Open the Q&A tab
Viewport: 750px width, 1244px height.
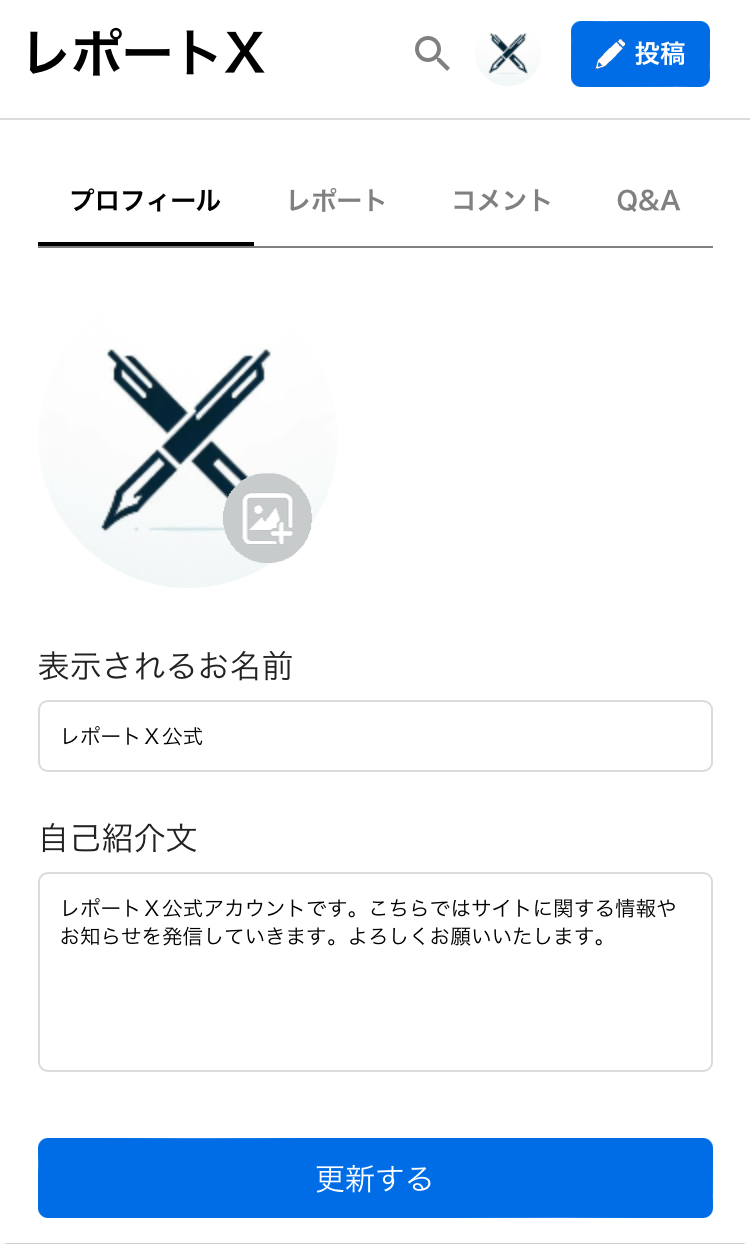(648, 201)
